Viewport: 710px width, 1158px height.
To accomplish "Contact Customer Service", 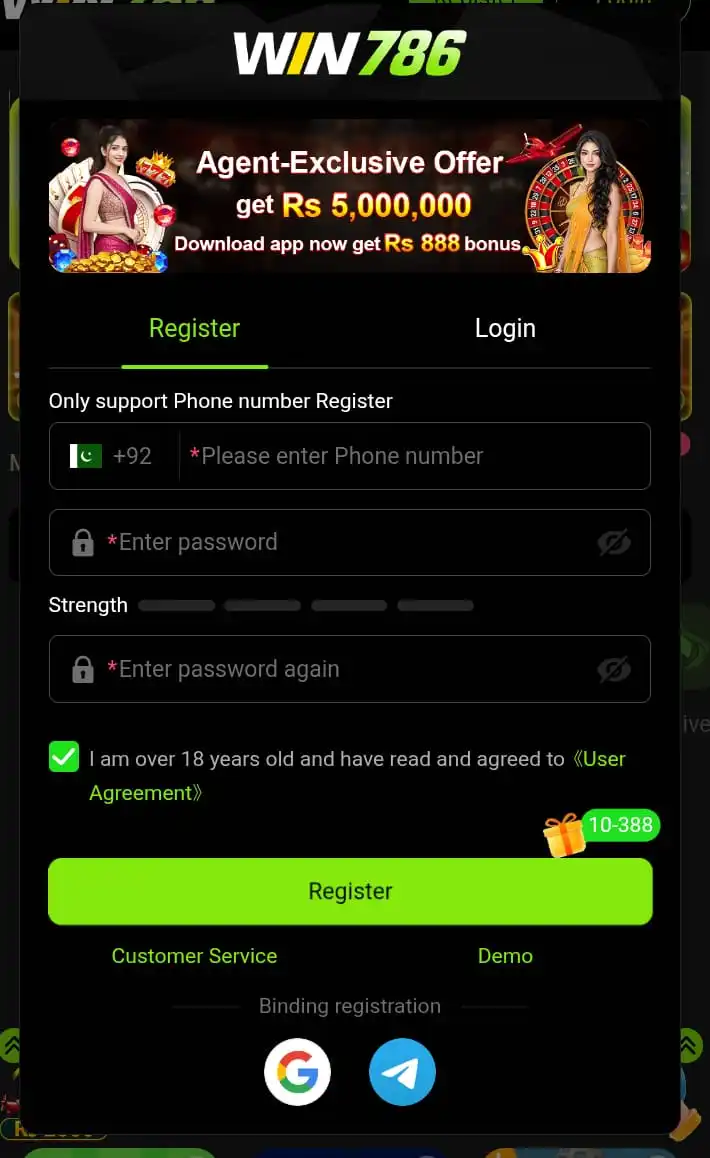I will [194, 956].
